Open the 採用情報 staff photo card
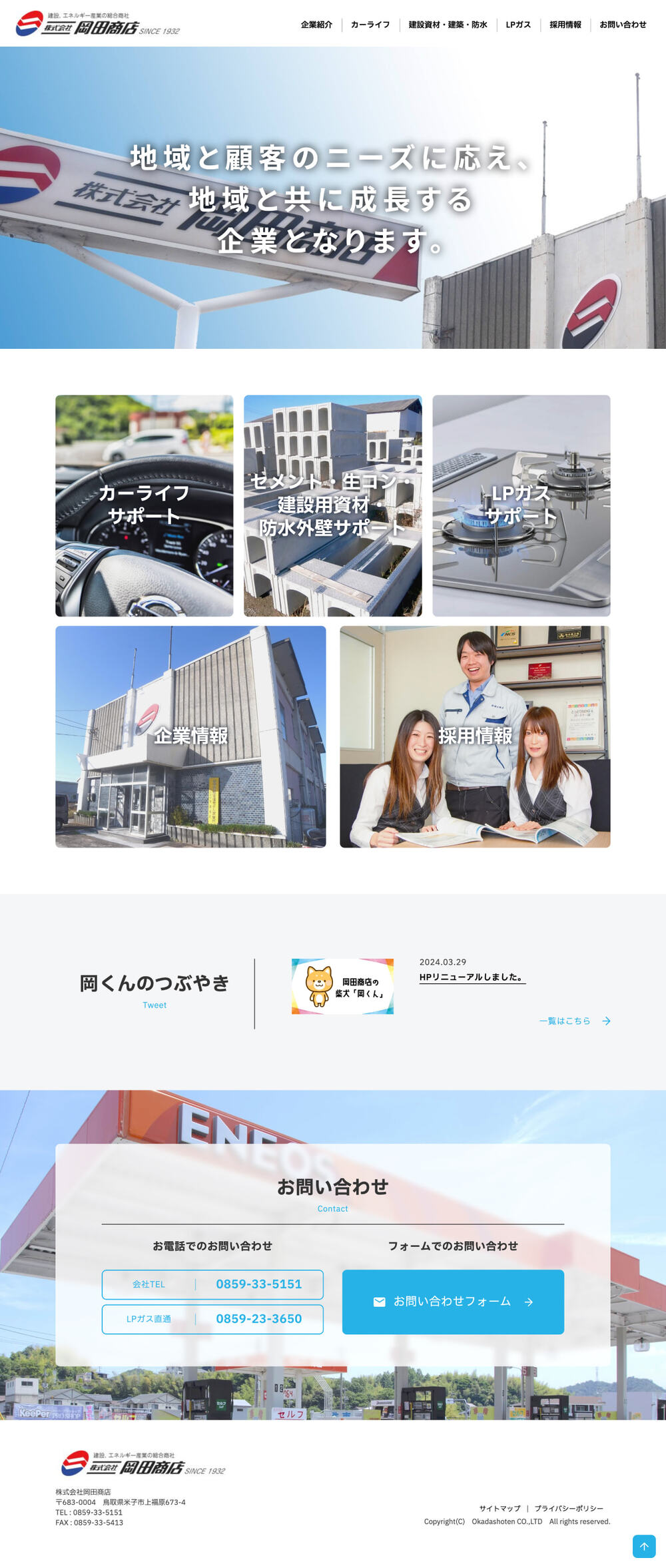 [475, 736]
